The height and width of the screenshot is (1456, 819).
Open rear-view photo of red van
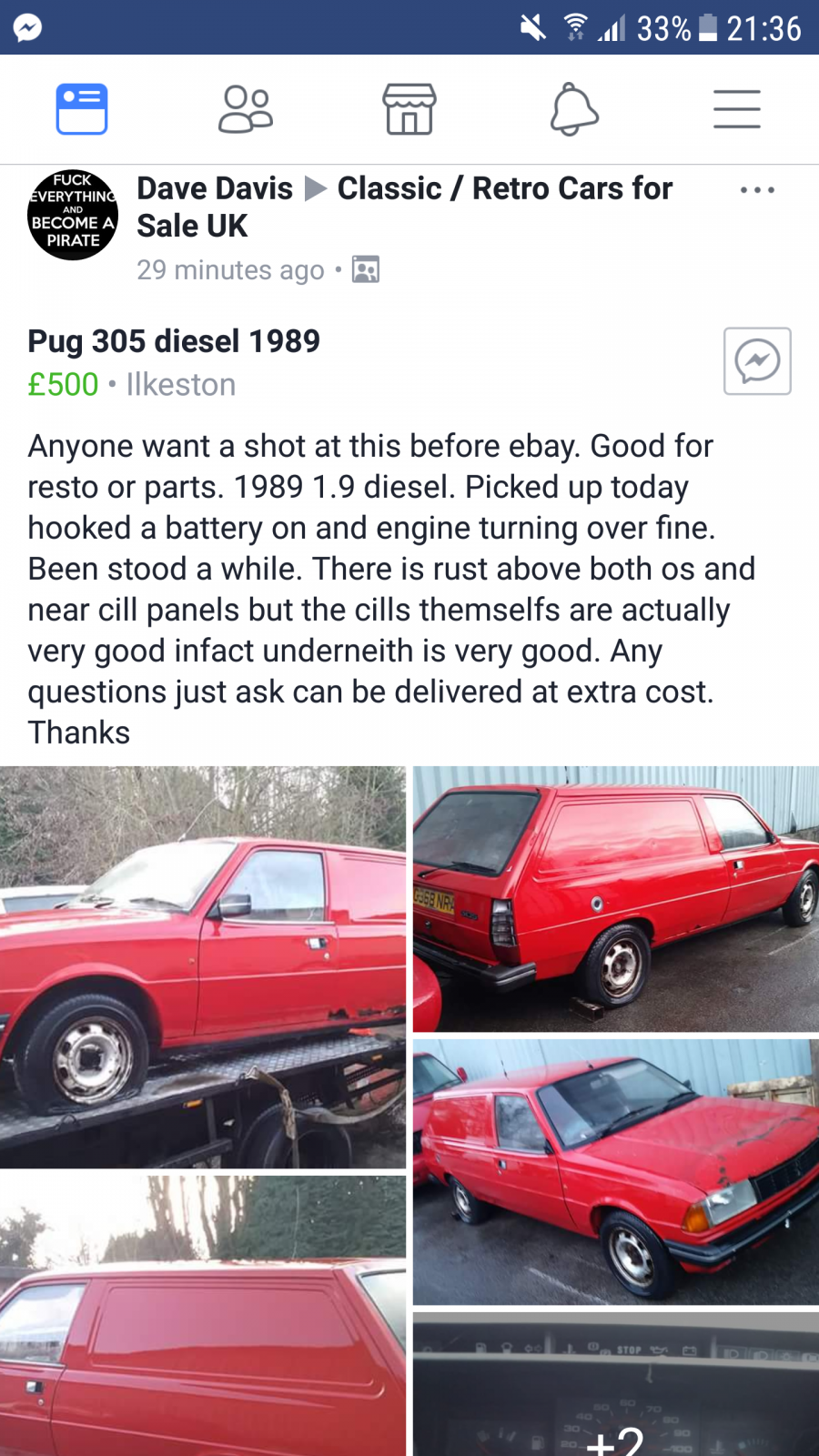[616, 899]
